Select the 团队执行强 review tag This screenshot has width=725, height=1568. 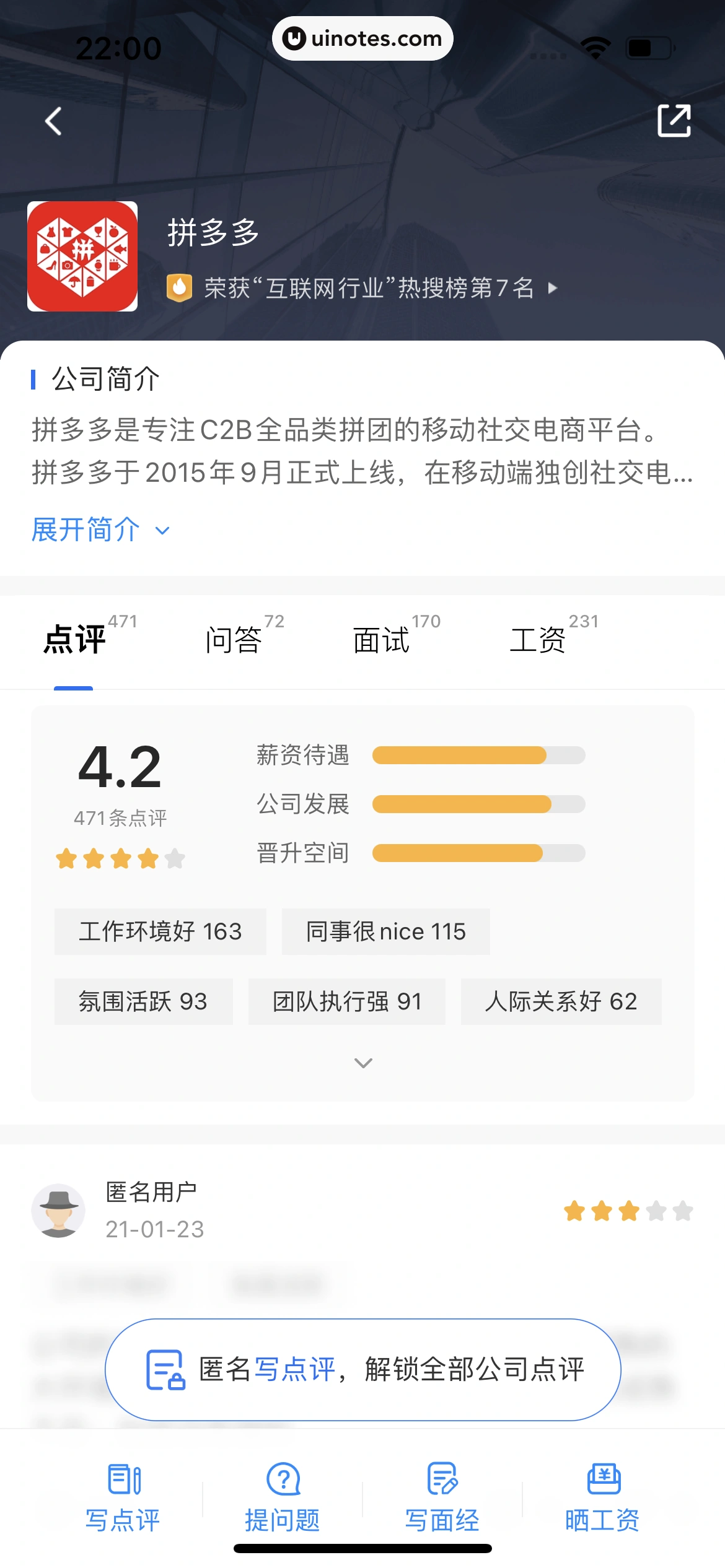[x=346, y=1001]
